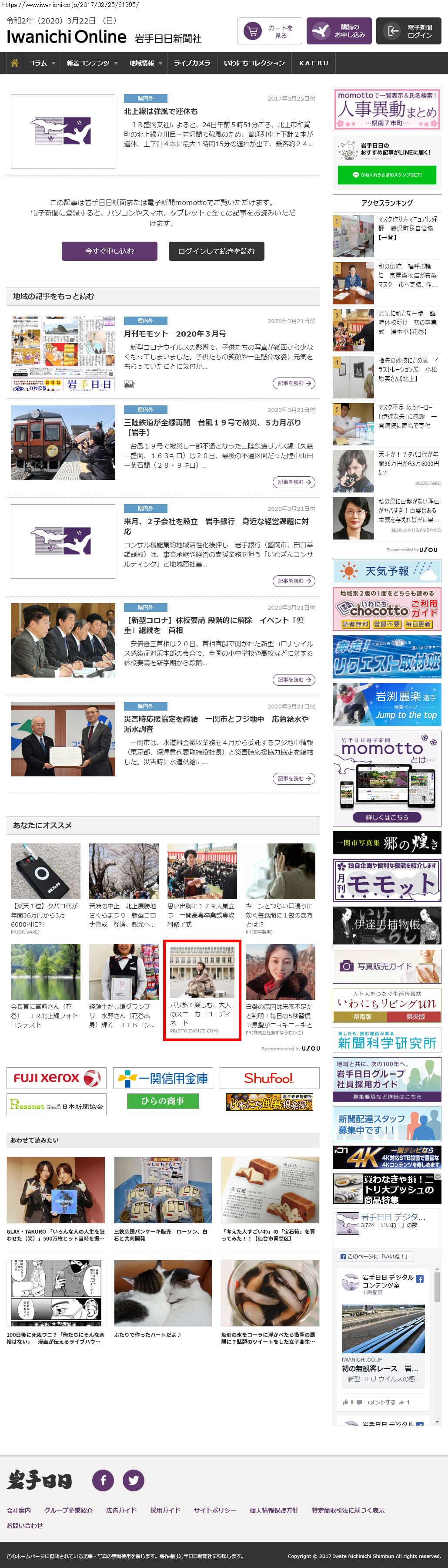Open ライブカメラ page
The width and height of the screenshot is (448, 1568).
click(192, 63)
